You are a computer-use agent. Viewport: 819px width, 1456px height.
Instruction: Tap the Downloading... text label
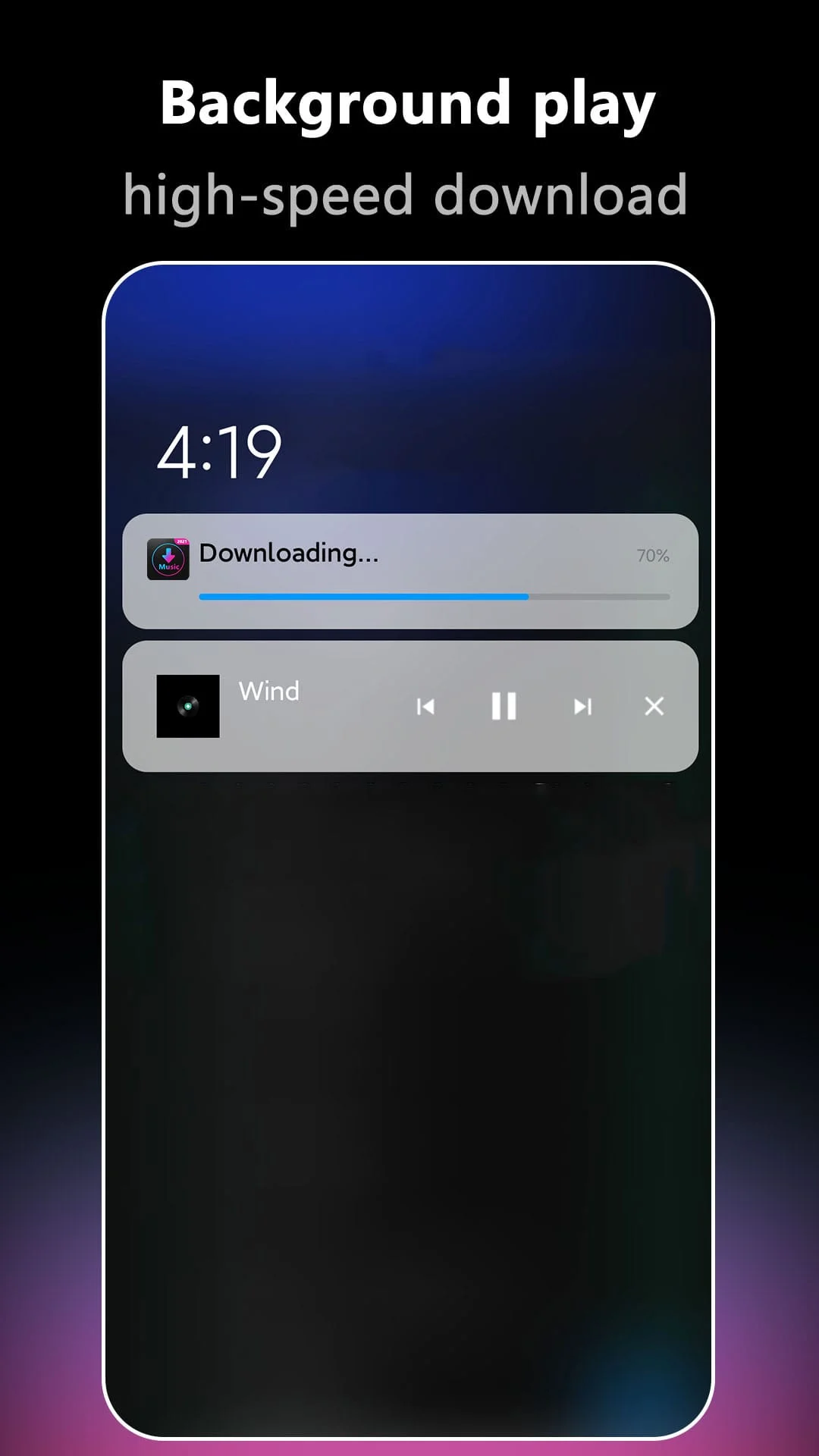tap(287, 554)
